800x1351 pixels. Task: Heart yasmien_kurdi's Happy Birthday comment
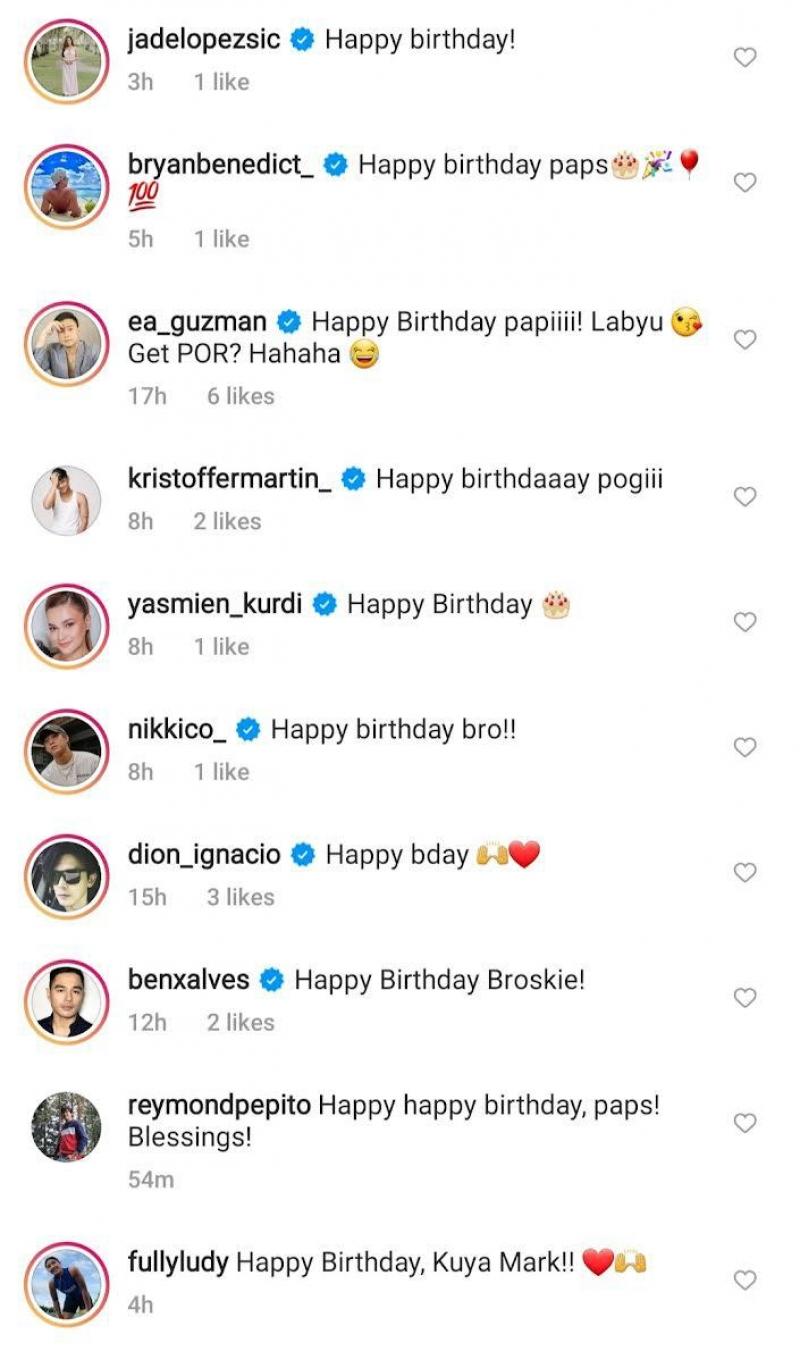(x=745, y=622)
